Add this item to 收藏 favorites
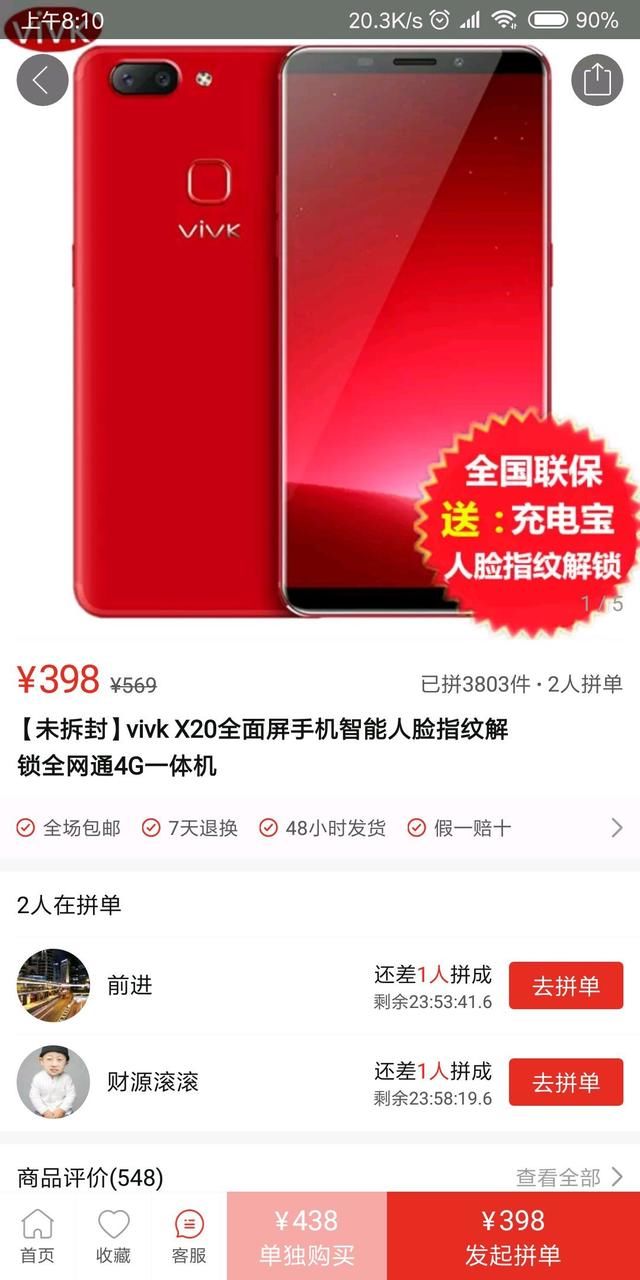The height and width of the screenshot is (1280, 640). tap(113, 1236)
